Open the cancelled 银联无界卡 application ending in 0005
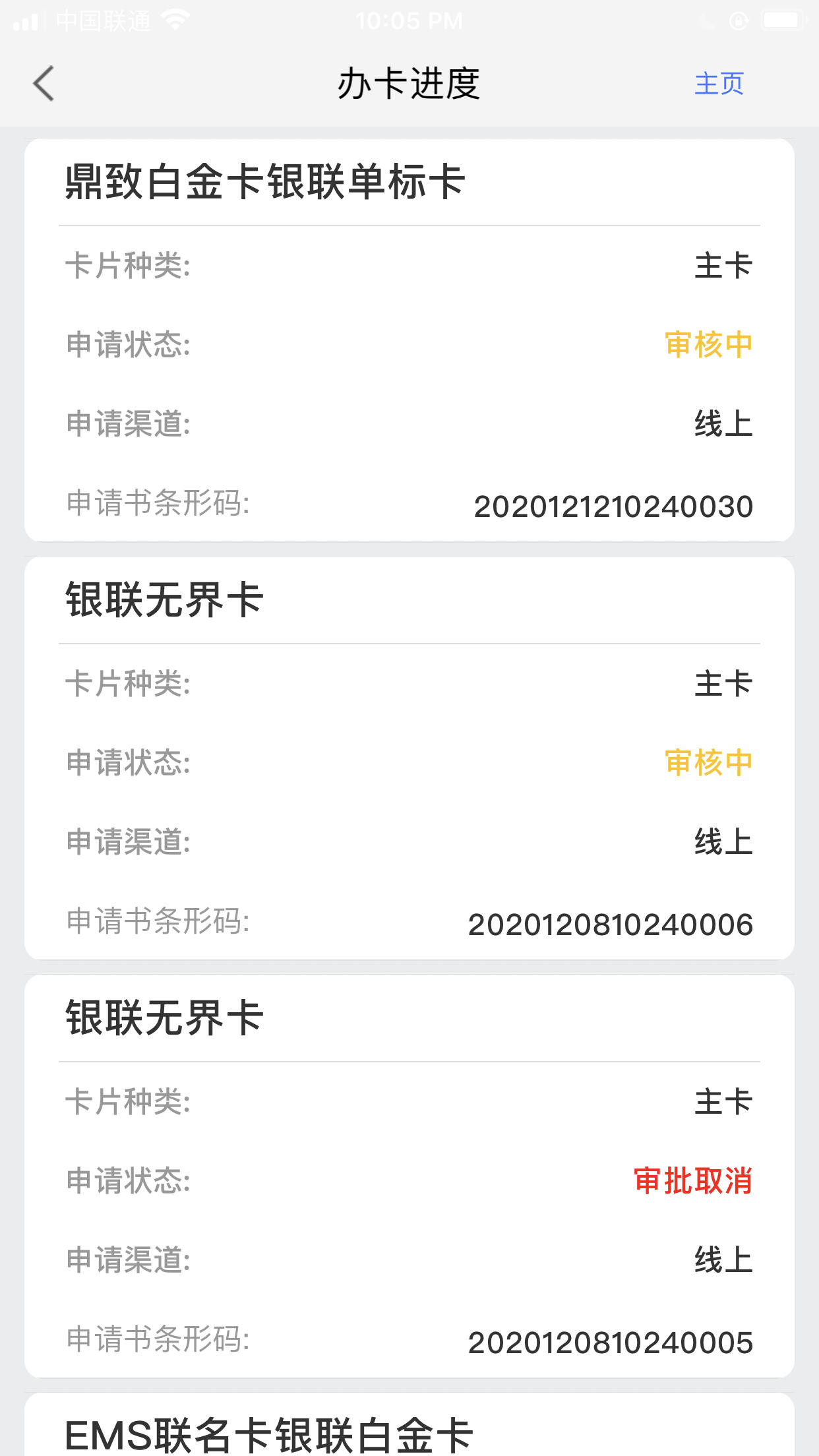Screen dimensions: 819x1456 coord(409,1176)
